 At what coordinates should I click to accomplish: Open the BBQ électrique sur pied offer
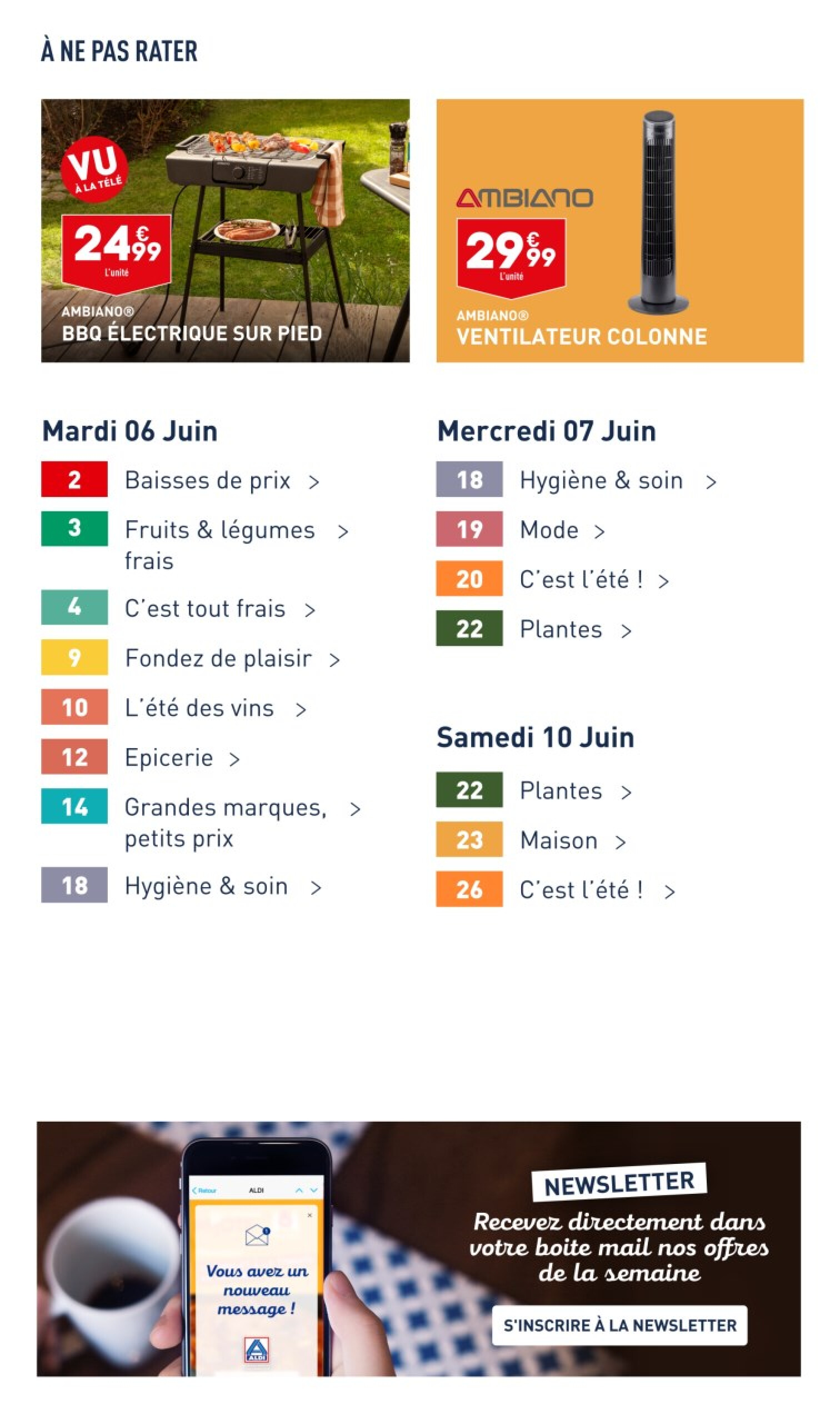pos(226,231)
